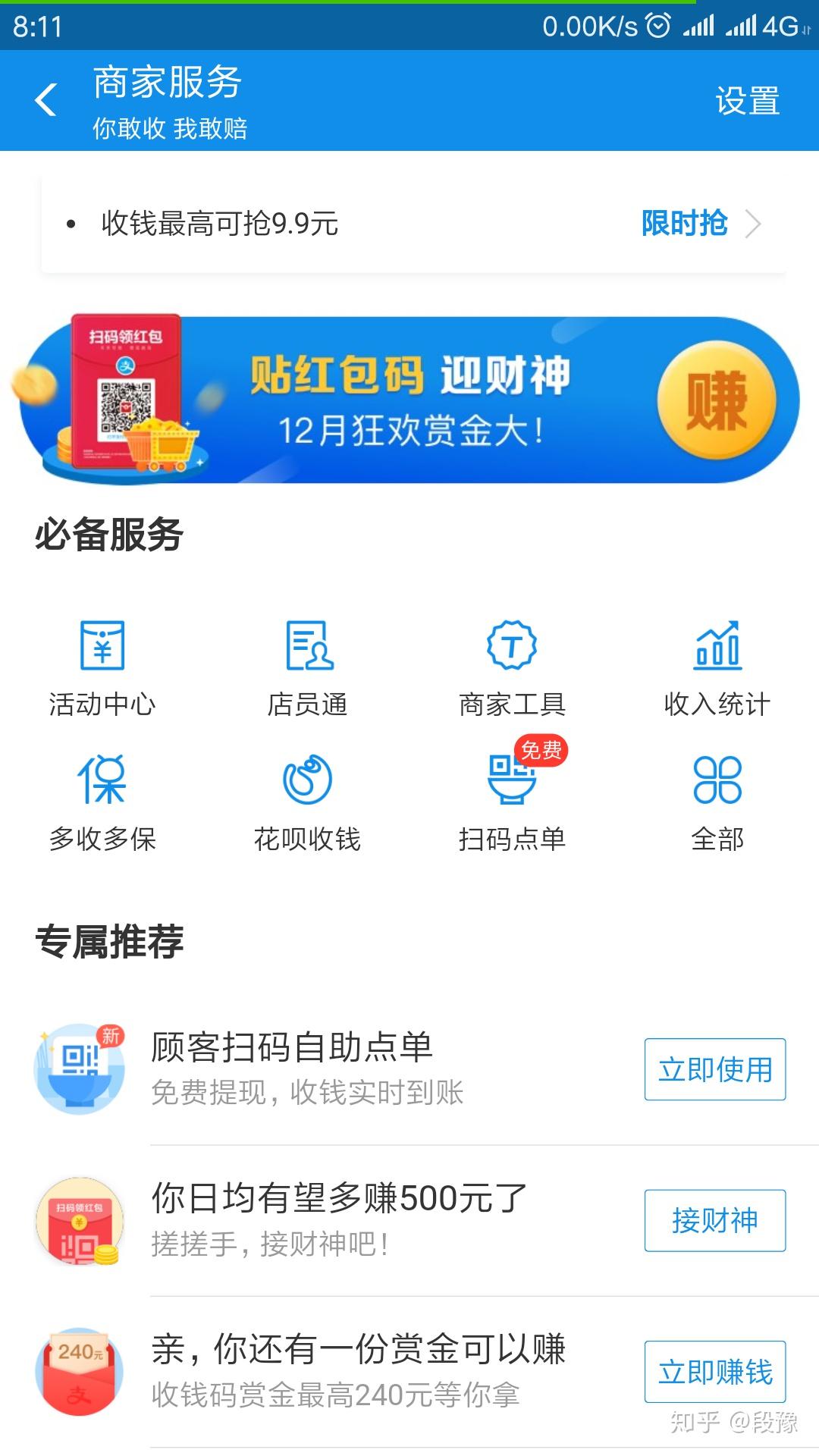Viewport: 819px width, 1456px height.
Task: Go back from 商家服务 page
Action: click(45, 100)
